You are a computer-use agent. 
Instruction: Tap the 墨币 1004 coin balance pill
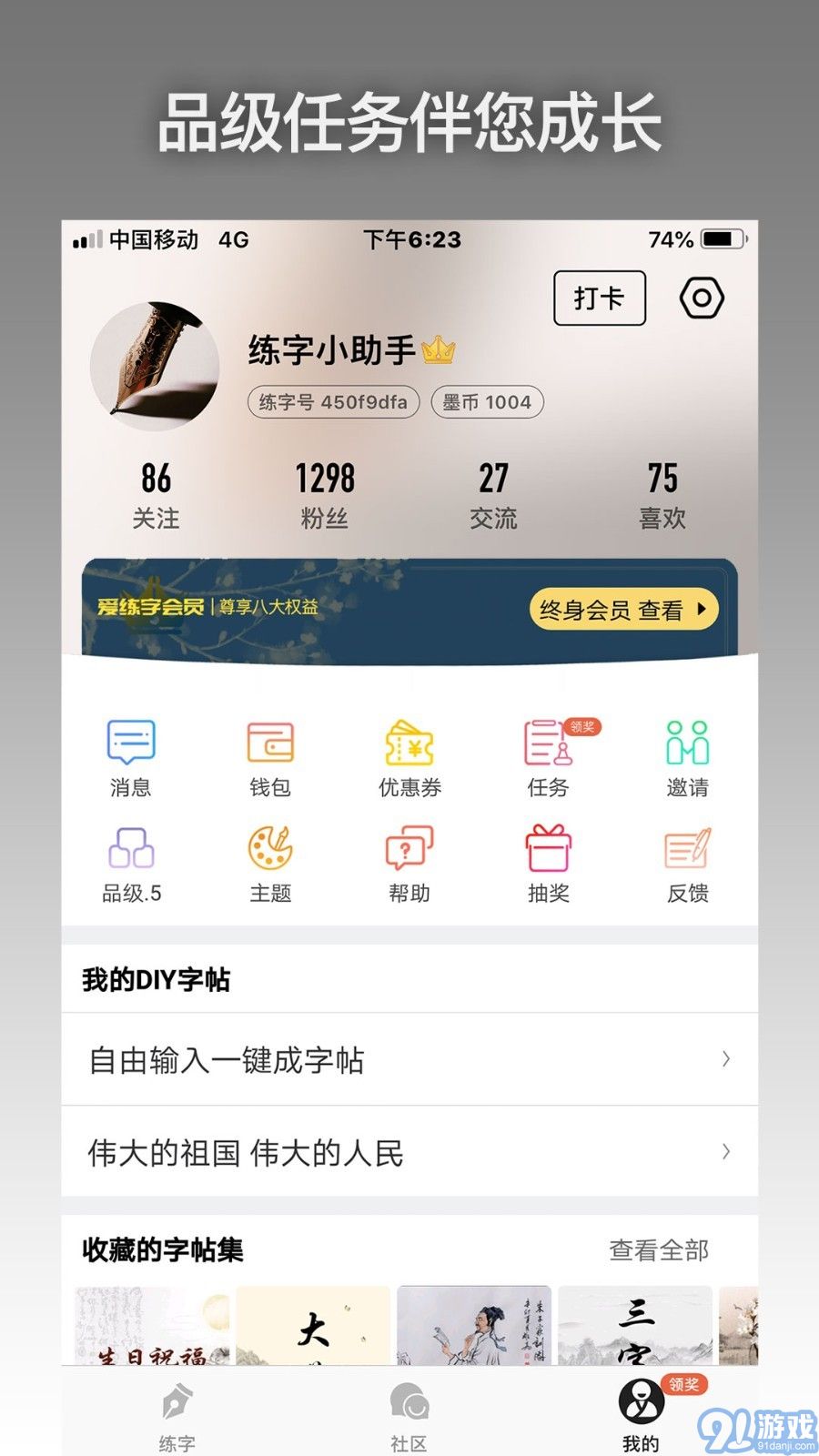[485, 402]
